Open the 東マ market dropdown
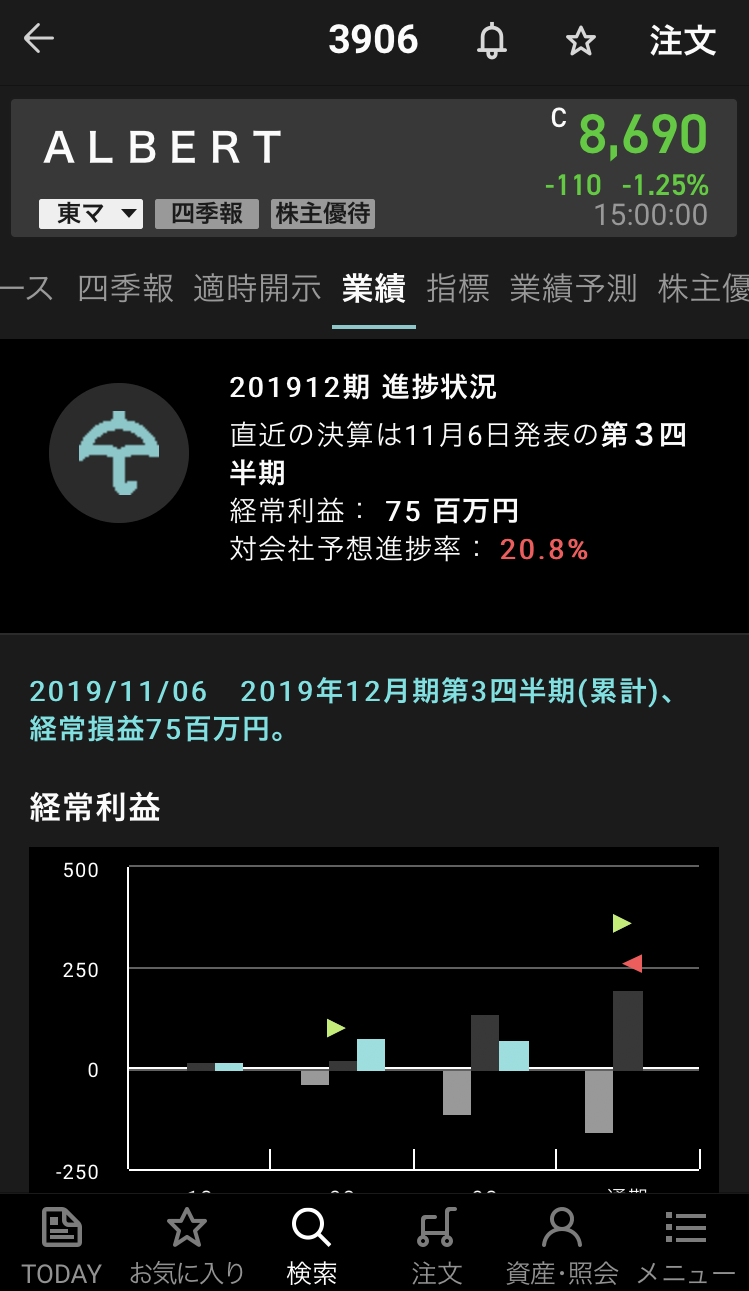749x1291 pixels. (91, 214)
